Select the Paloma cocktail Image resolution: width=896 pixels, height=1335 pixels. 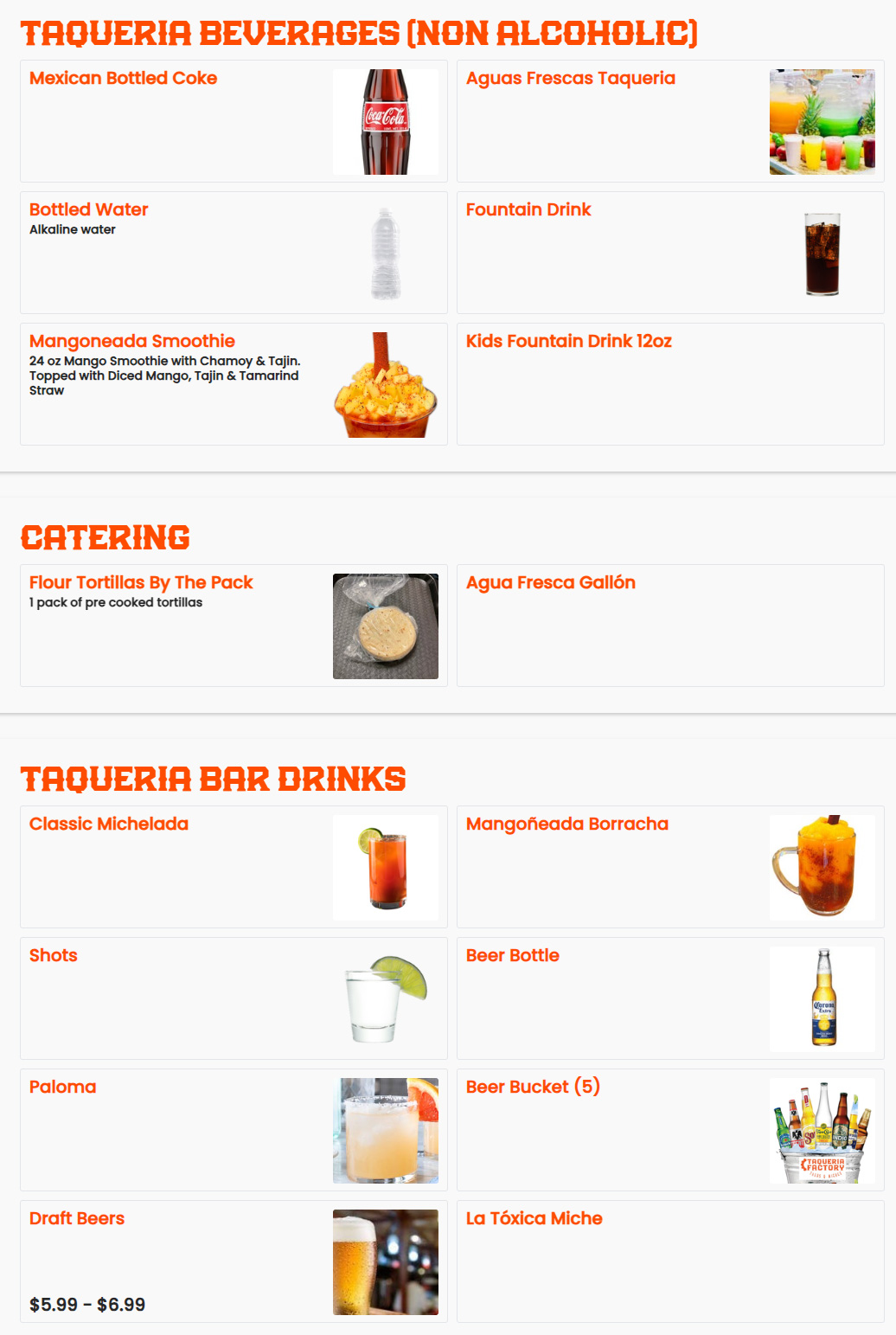[x=63, y=1088]
